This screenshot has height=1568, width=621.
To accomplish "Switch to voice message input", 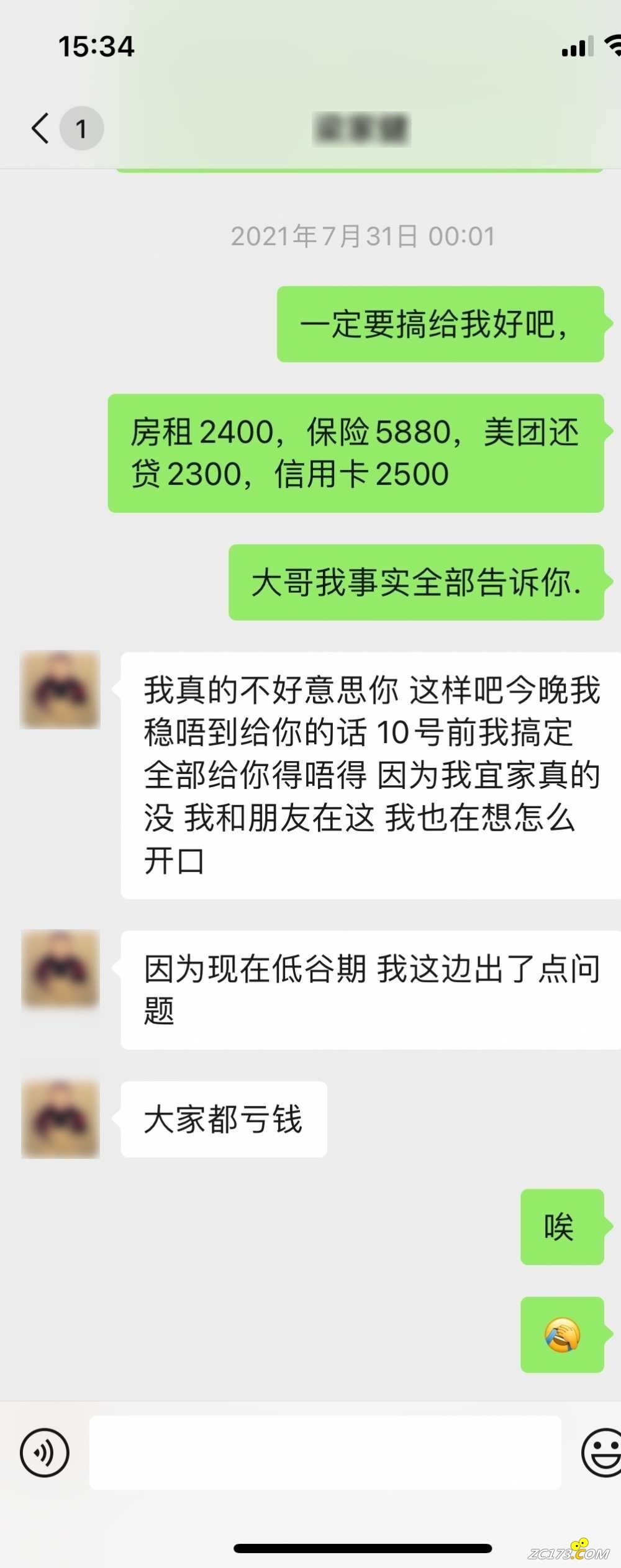I will coord(44,1453).
